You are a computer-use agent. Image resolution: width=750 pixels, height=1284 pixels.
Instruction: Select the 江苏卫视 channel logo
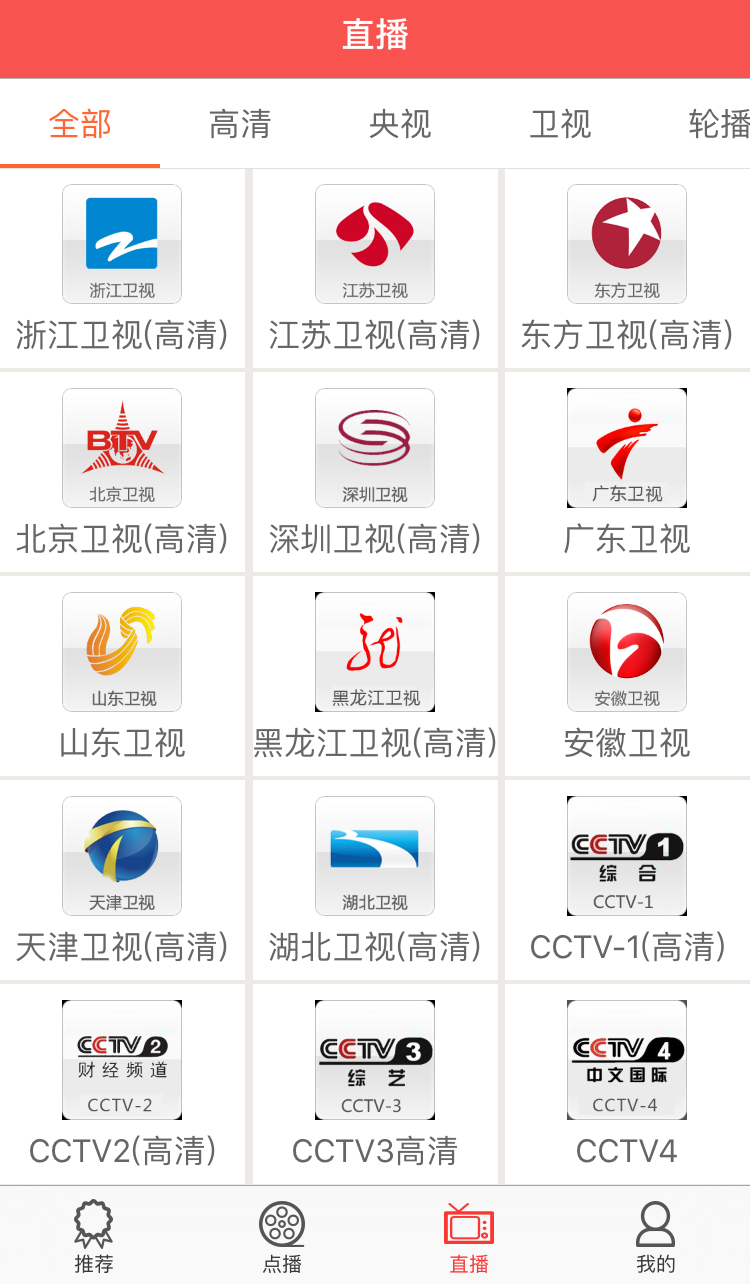(375, 244)
